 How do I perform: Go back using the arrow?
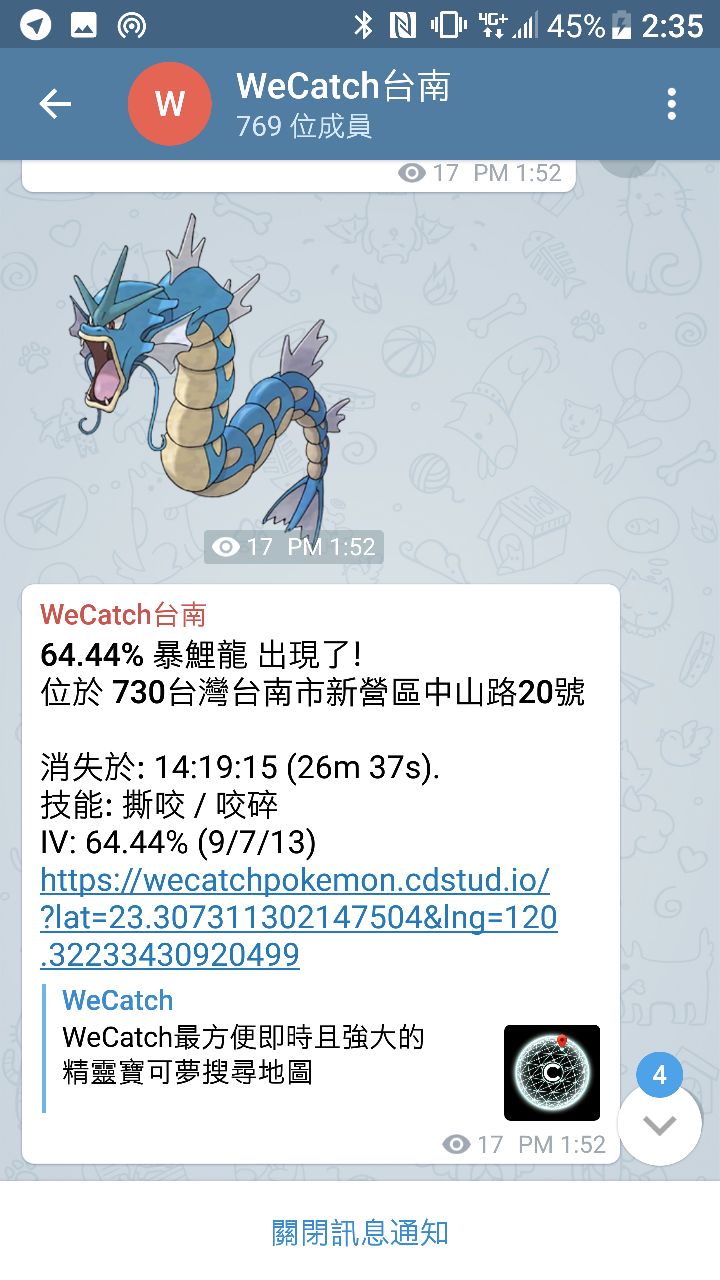coord(55,104)
